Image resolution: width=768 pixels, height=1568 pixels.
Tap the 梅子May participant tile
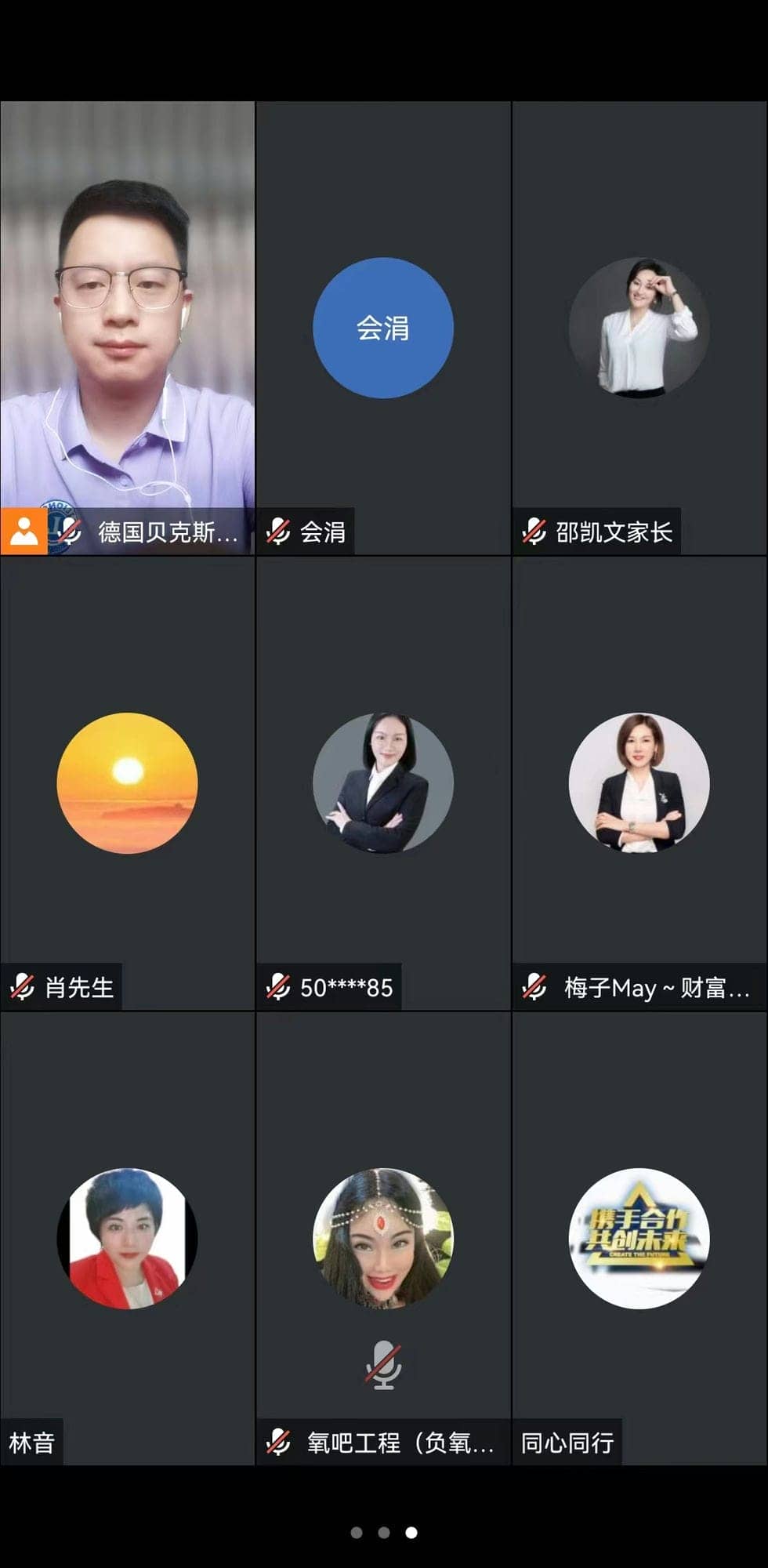tap(639, 782)
